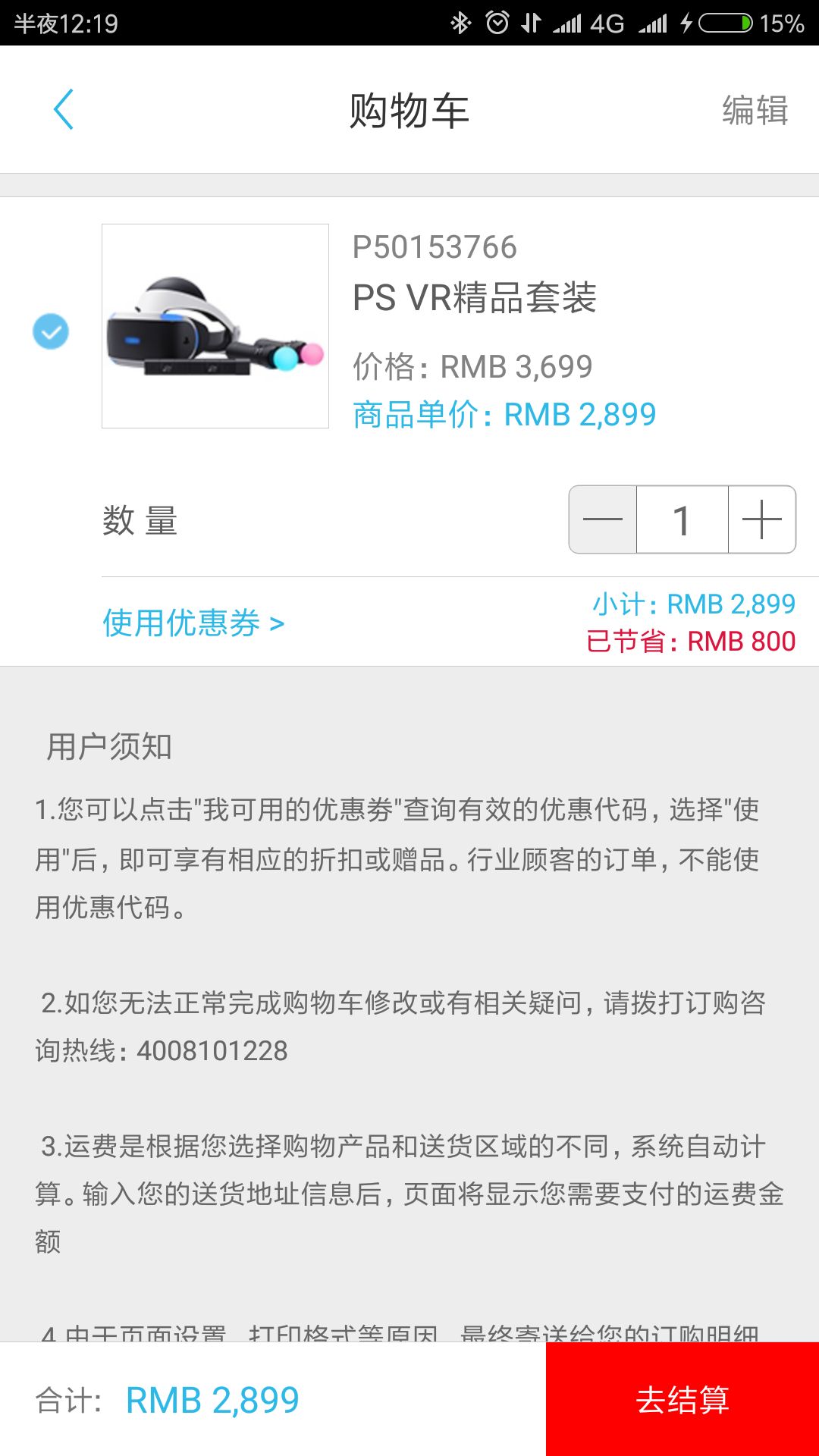Tap the alarm clock status bar icon

coord(498,23)
